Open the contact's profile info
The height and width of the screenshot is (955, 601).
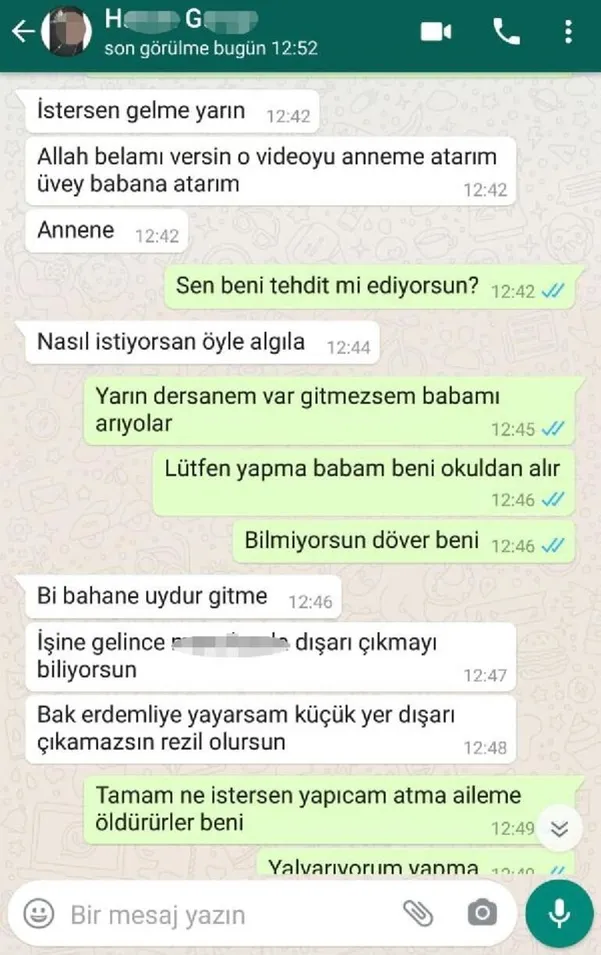[x=200, y=32]
